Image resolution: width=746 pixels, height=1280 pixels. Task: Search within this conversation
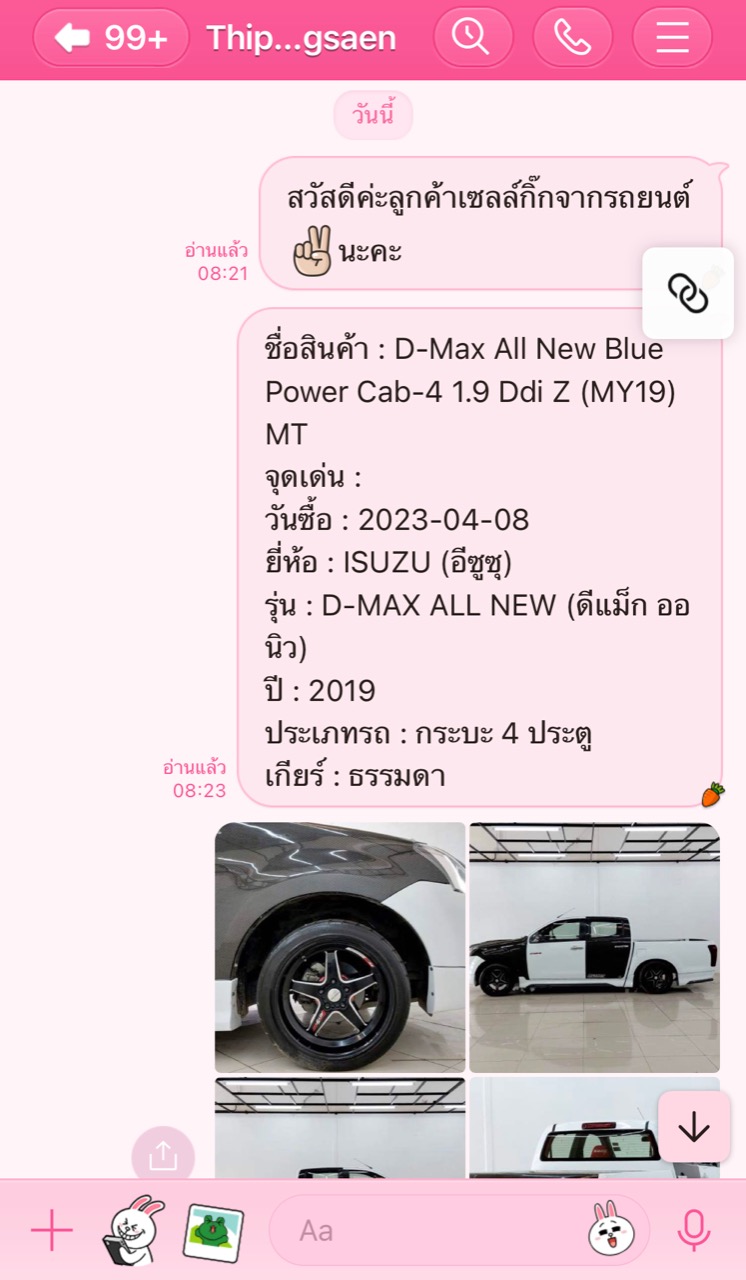(472, 38)
